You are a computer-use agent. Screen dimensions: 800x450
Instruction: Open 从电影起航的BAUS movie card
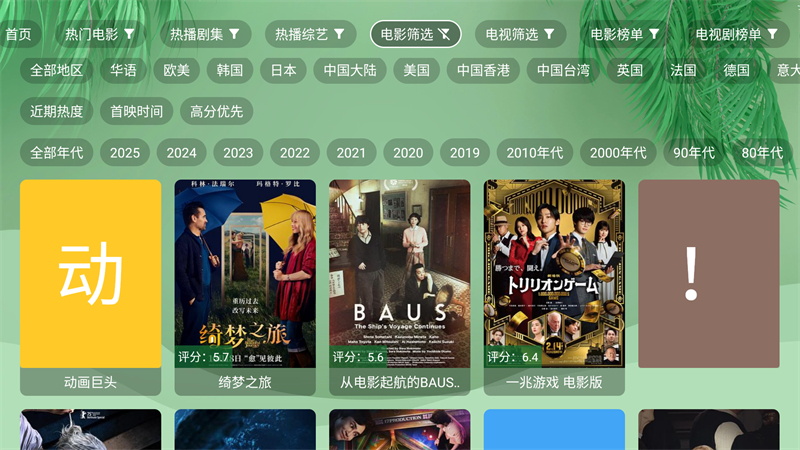[x=399, y=285]
